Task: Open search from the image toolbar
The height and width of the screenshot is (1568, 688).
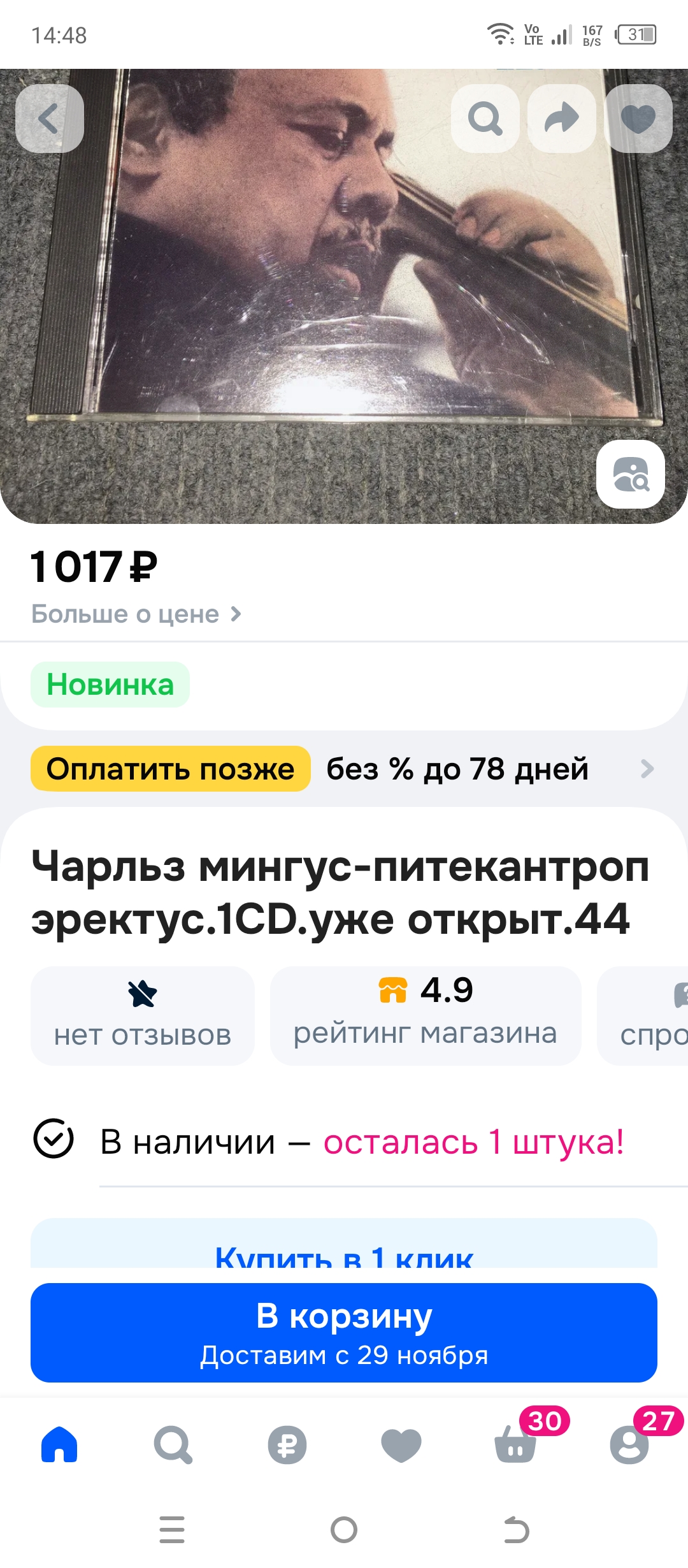Action: click(x=485, y=119)
